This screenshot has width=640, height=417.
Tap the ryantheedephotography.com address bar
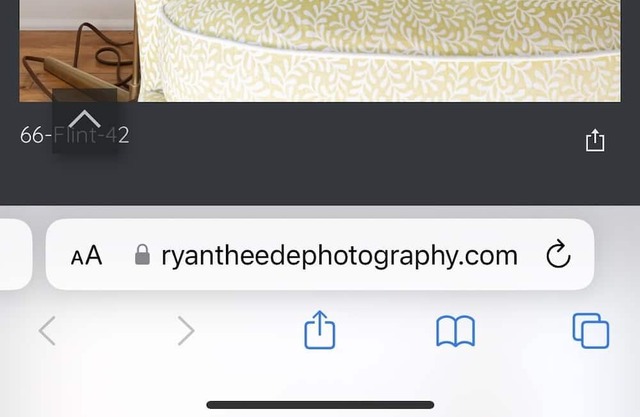pyautogui.click(x=339, y=256)
